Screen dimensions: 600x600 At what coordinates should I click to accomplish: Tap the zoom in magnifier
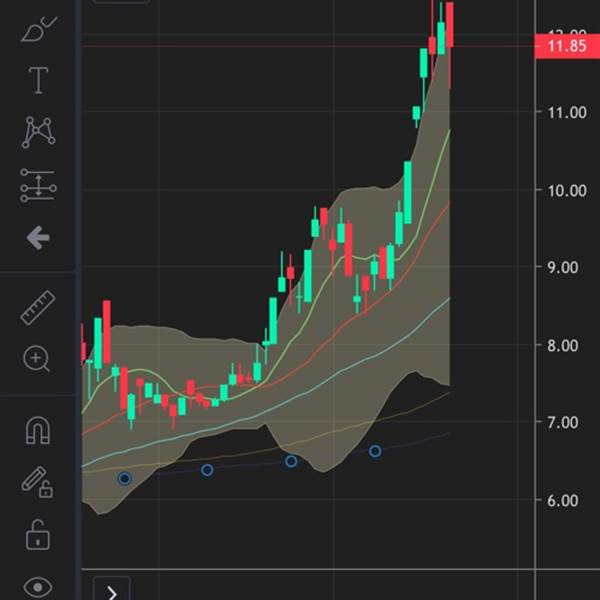coord(38,359)
